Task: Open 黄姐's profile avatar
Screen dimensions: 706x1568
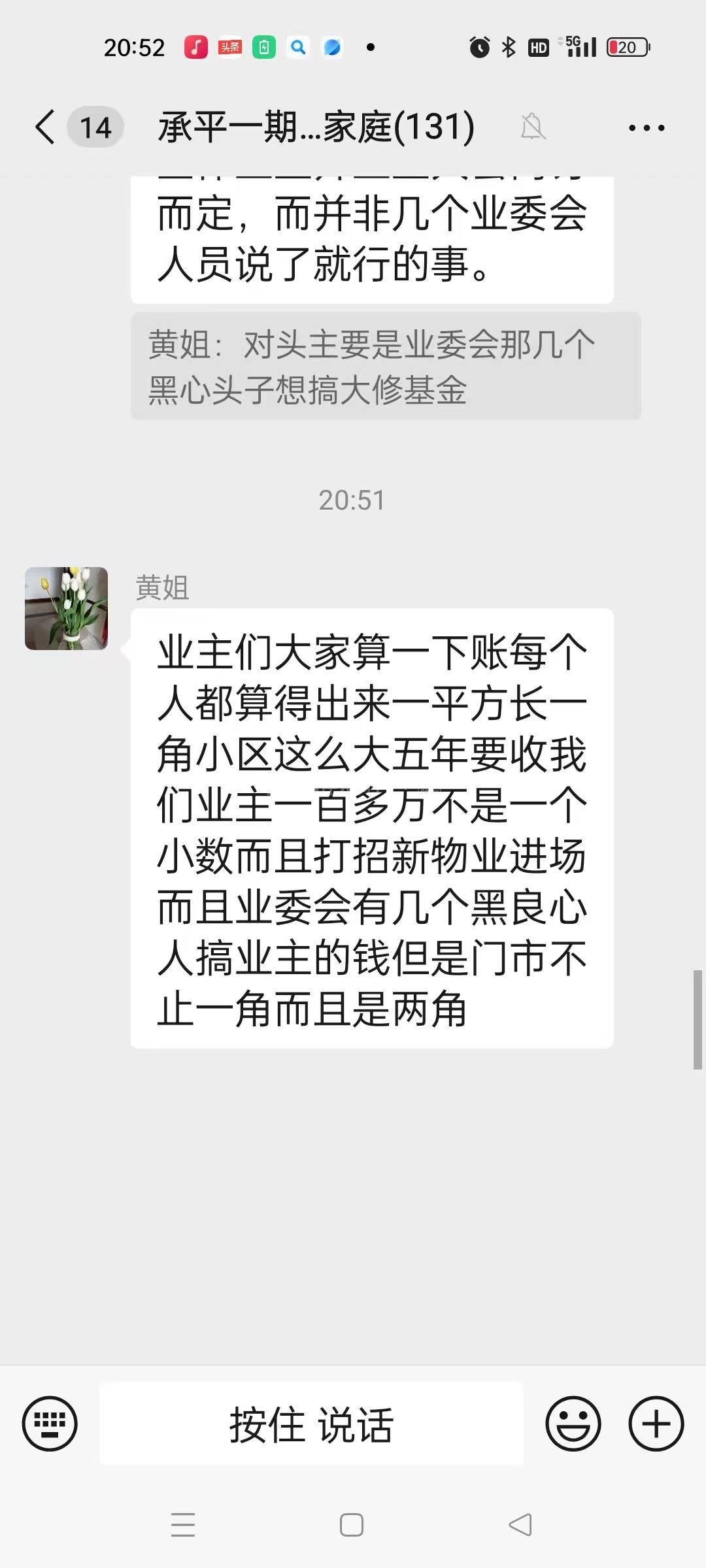Action: (x=66, y=608)
